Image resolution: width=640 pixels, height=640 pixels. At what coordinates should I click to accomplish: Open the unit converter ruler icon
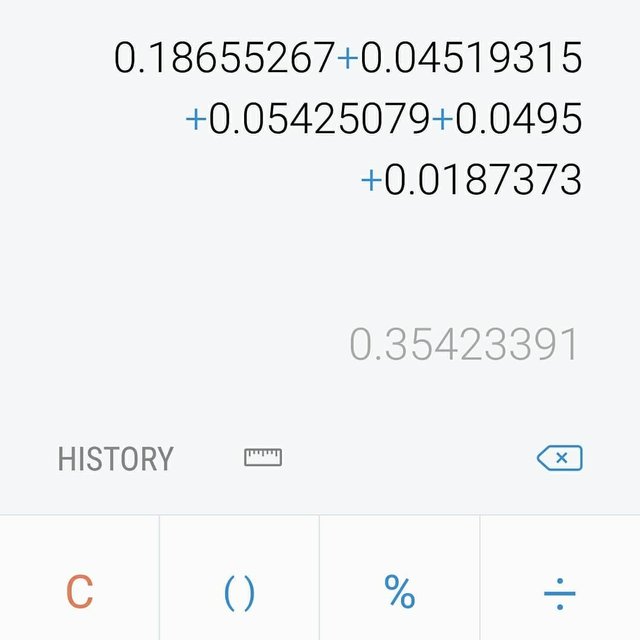pos(263,458)
